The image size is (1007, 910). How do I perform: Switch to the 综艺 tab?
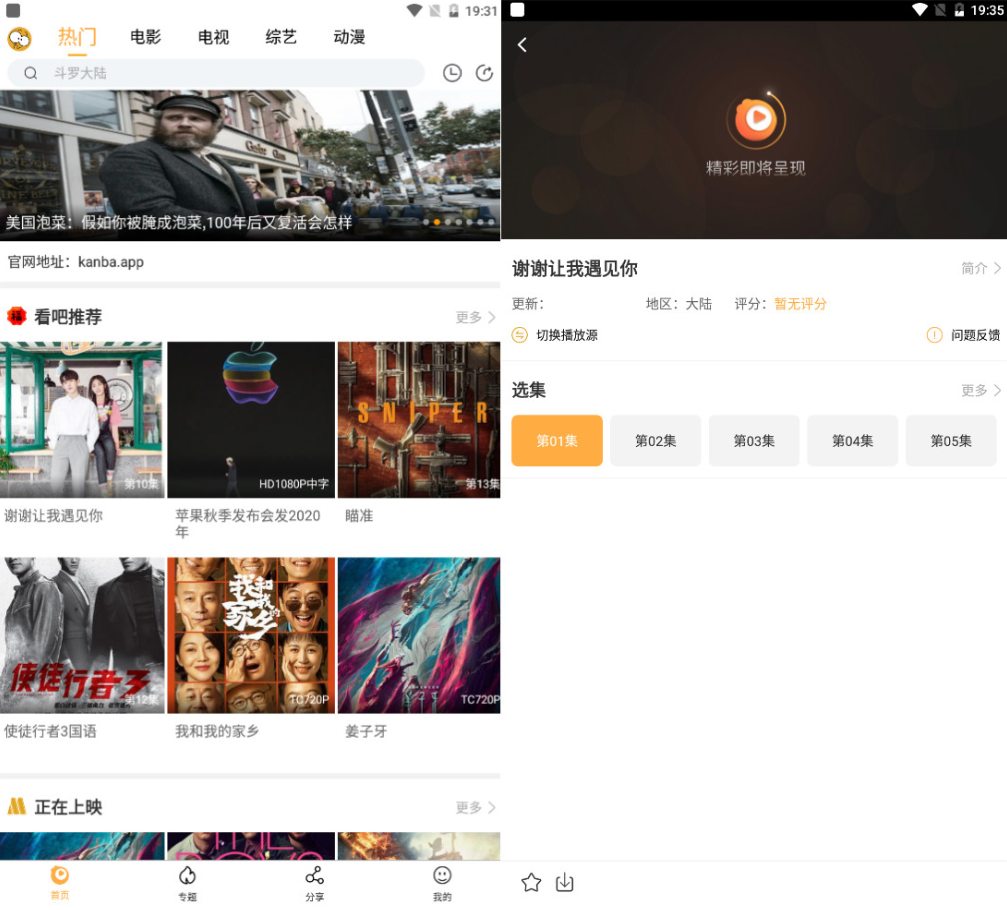pyautogui.click(x=281, y=37)
